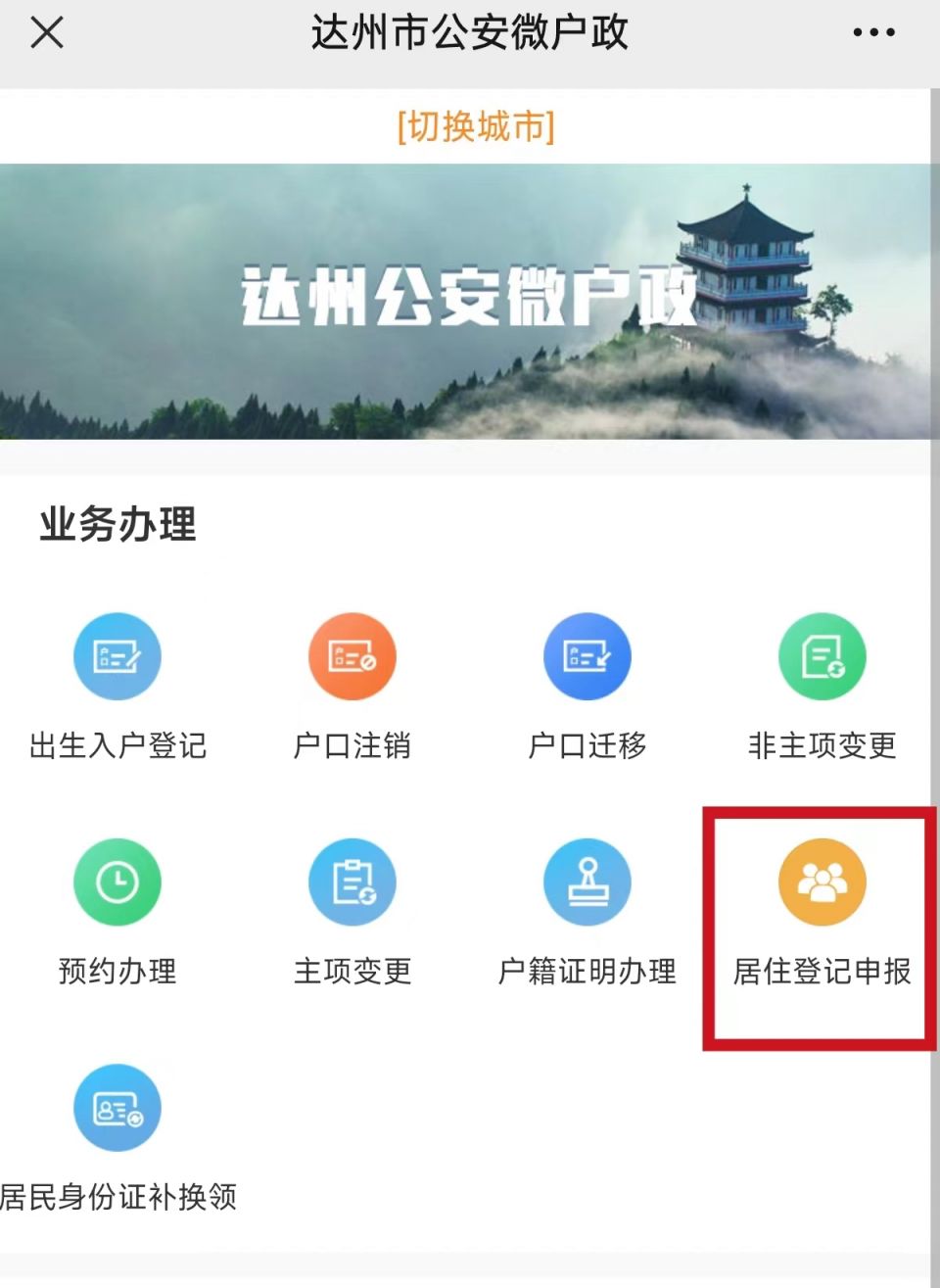Tap the 切换城市 link
This screenshot has height=1288, width=940.
point(476,126)
